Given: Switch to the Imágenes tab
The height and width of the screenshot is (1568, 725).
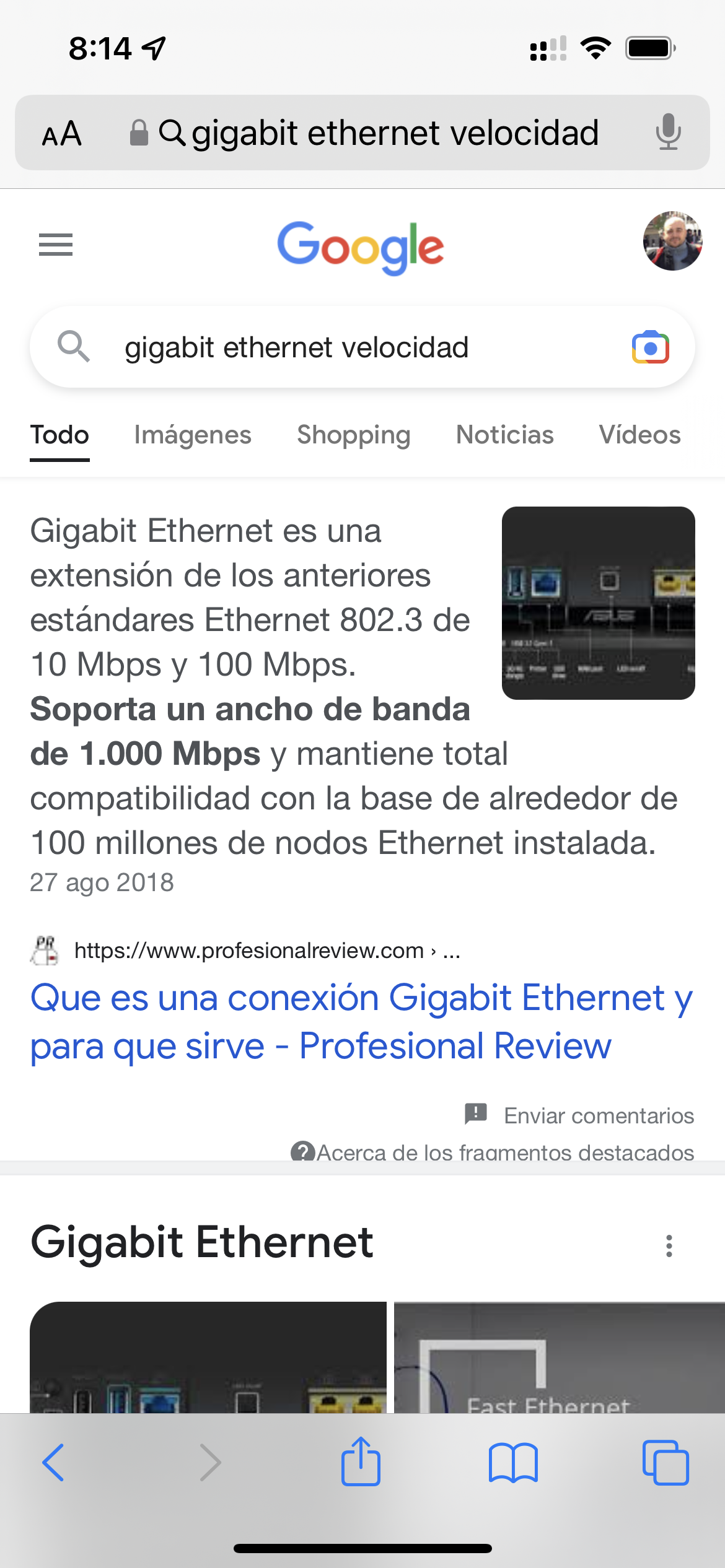Looking at the screenshot, I should tap(193, 435).
